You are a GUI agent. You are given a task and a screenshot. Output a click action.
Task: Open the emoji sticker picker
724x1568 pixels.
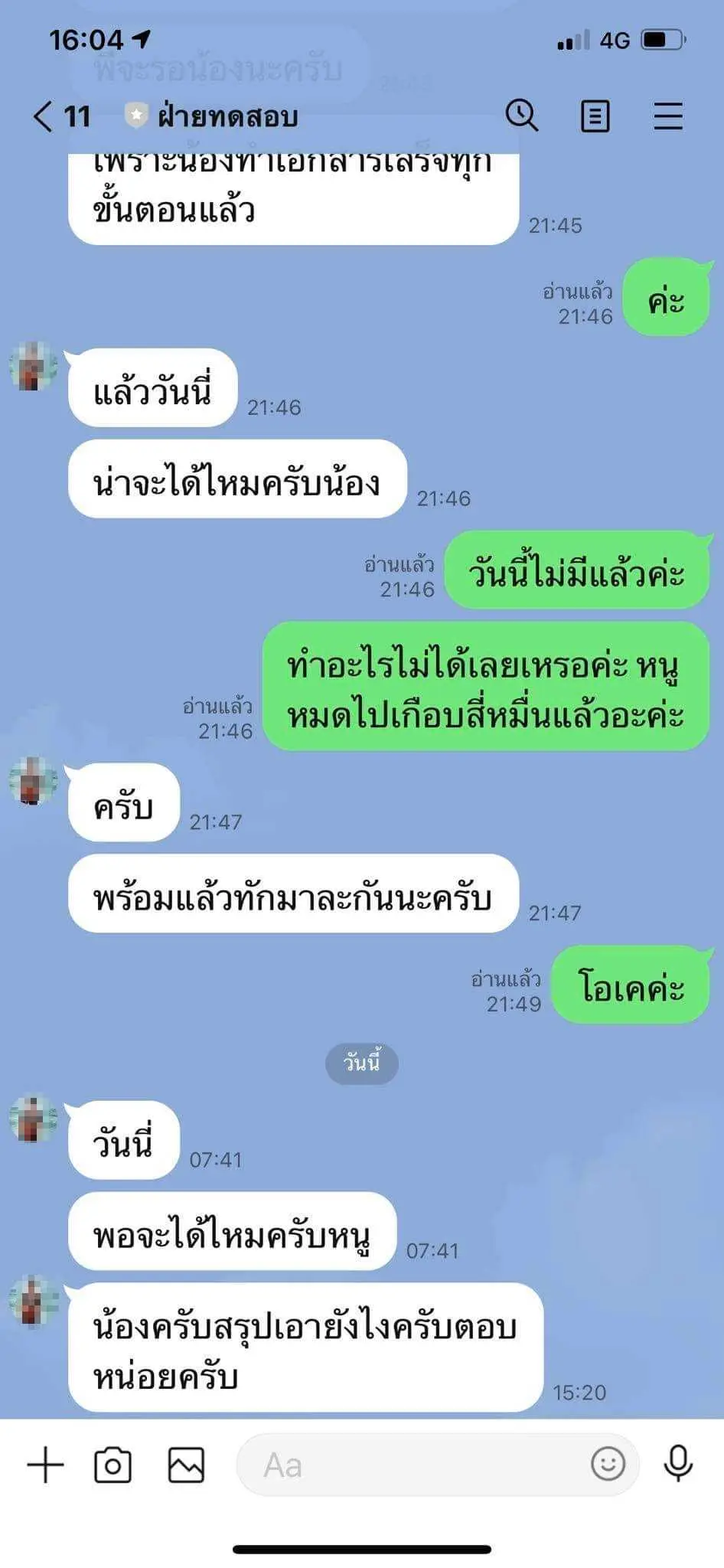click(608, 1464)
